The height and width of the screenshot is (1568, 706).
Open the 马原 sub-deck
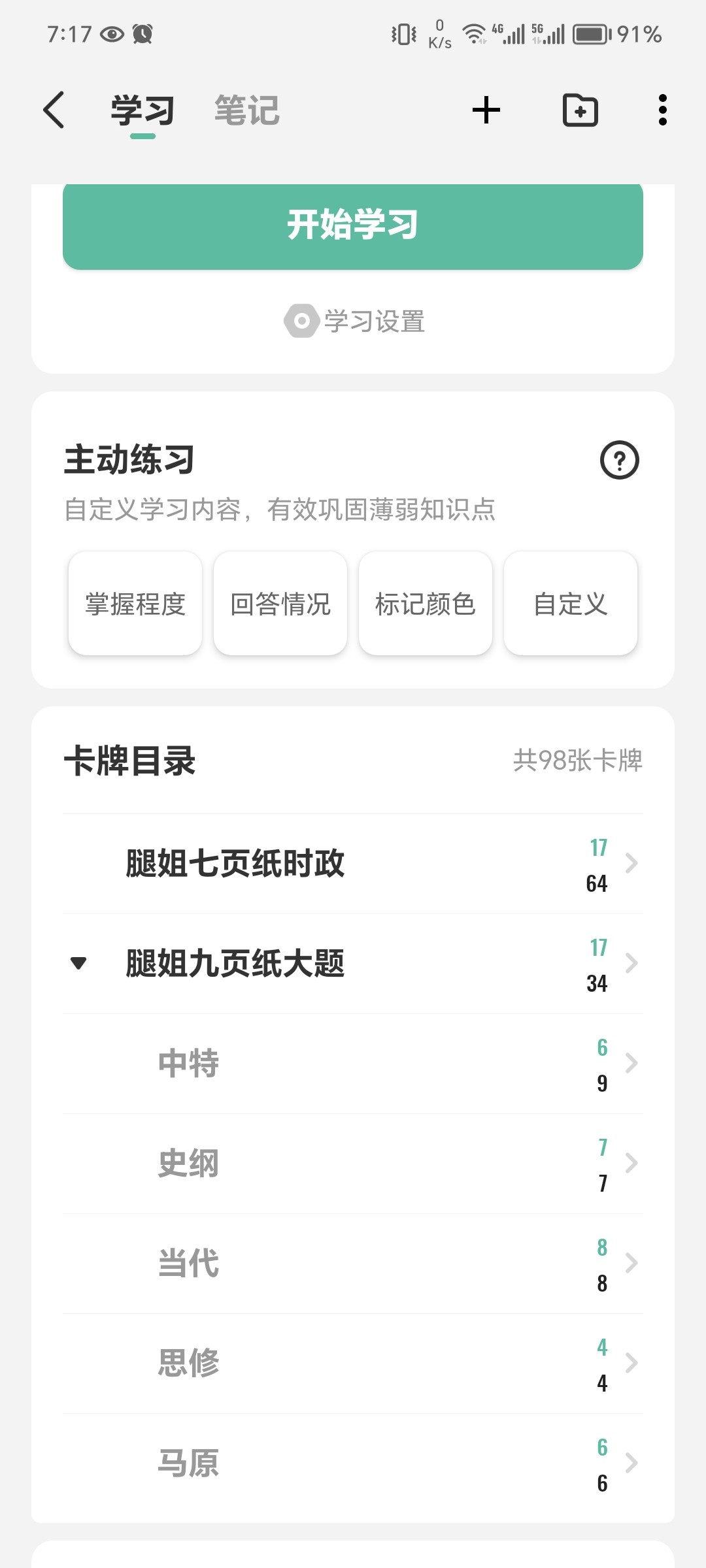click(353, 1463)
